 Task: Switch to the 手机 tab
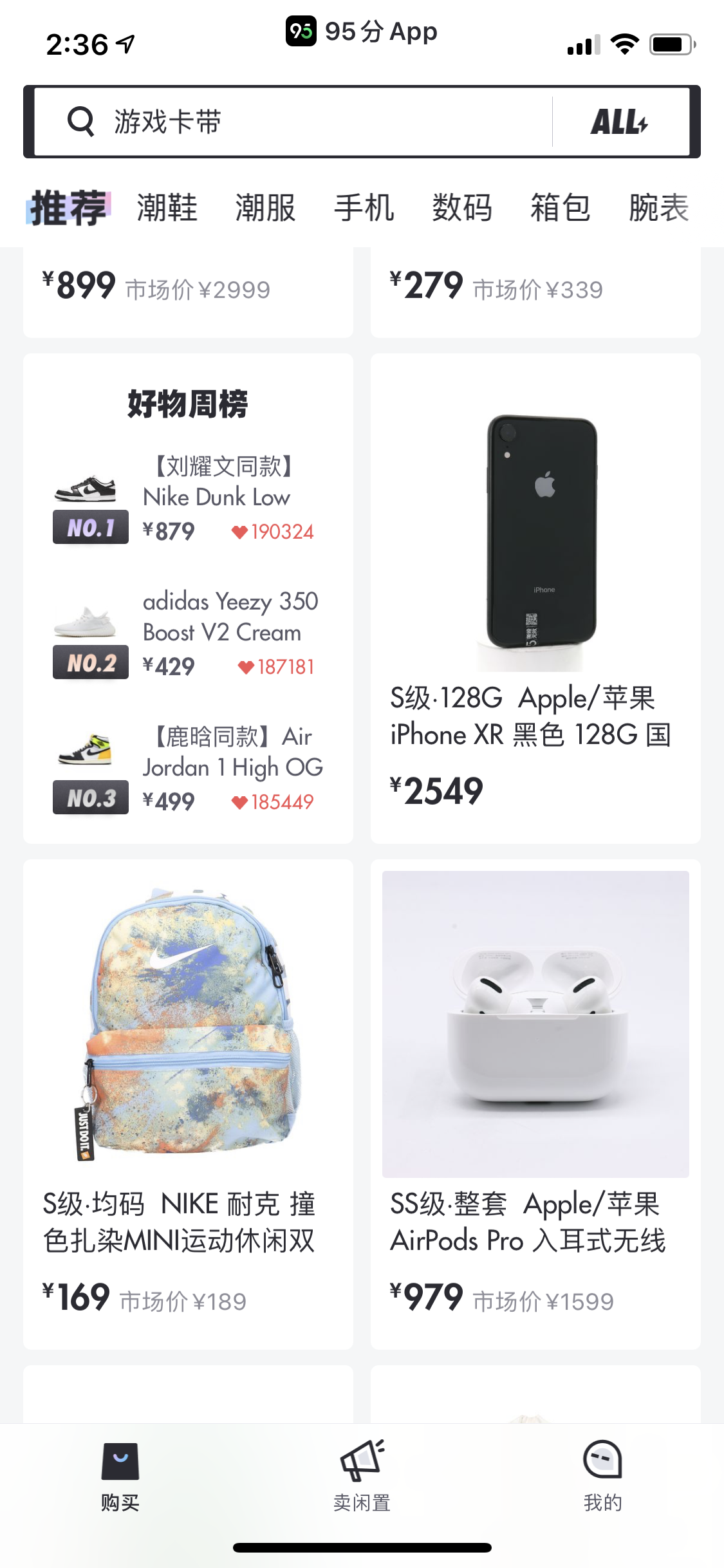coord(364,208)
